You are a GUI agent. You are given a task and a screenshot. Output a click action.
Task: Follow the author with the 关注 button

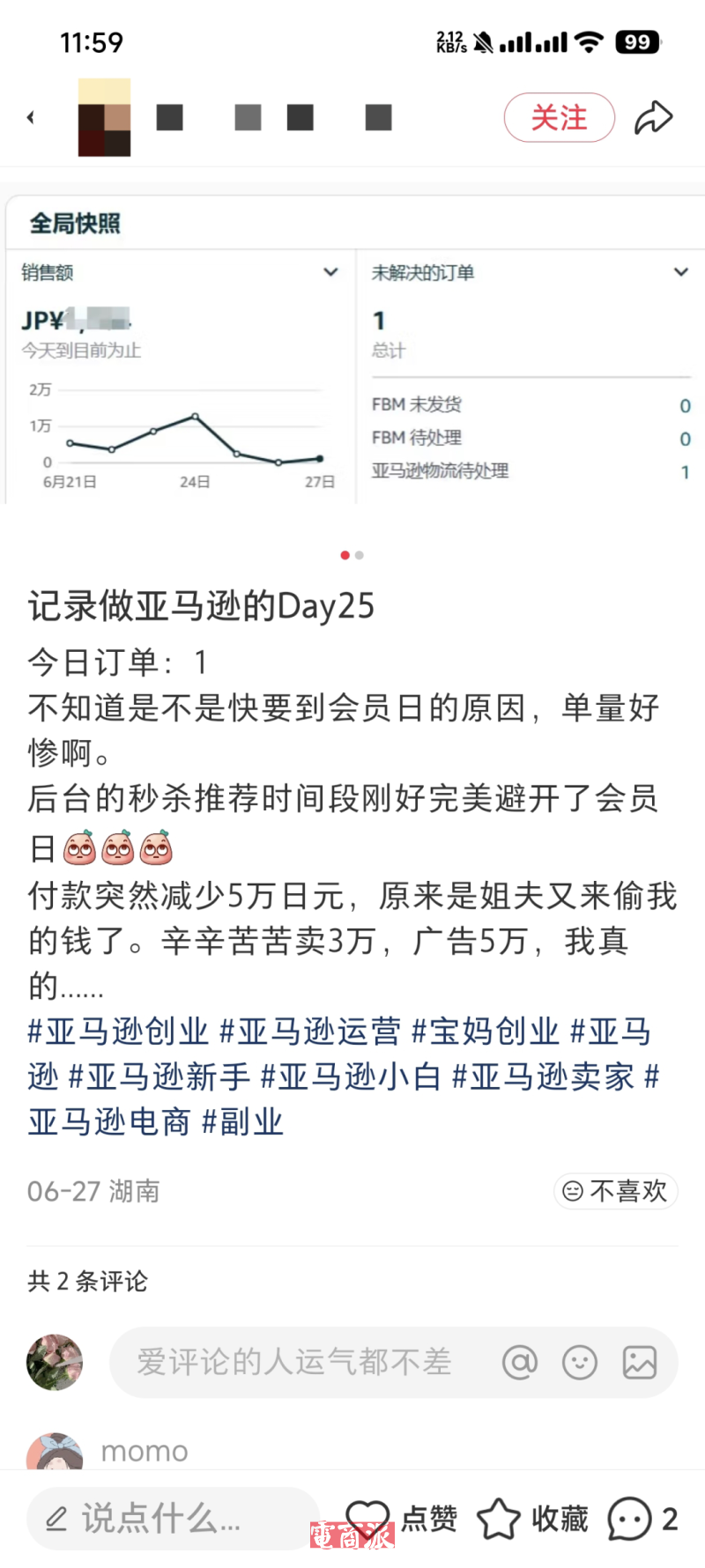coord(559,117)
